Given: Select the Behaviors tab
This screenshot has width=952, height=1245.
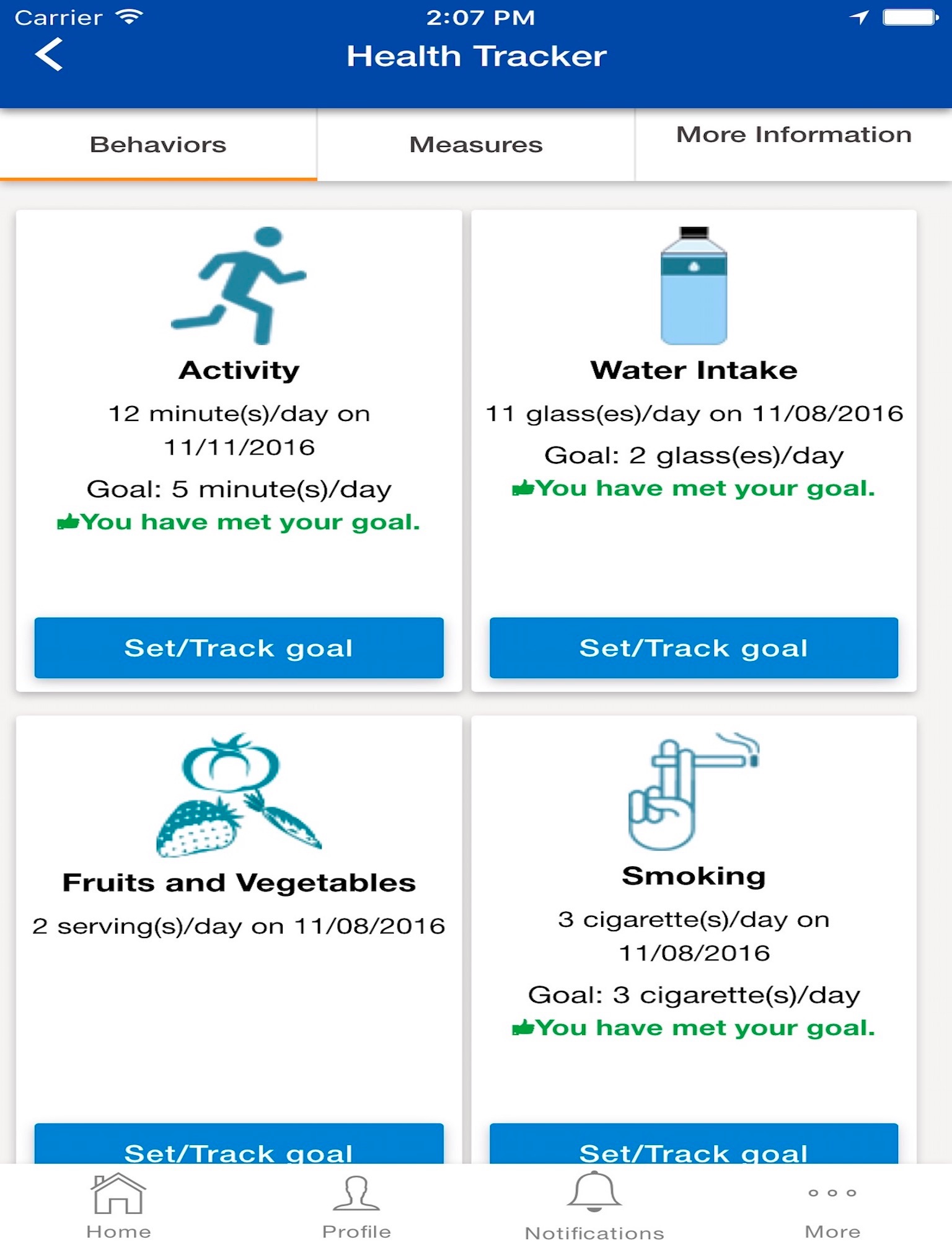Looking at the screenshot, I should (158, 145).
